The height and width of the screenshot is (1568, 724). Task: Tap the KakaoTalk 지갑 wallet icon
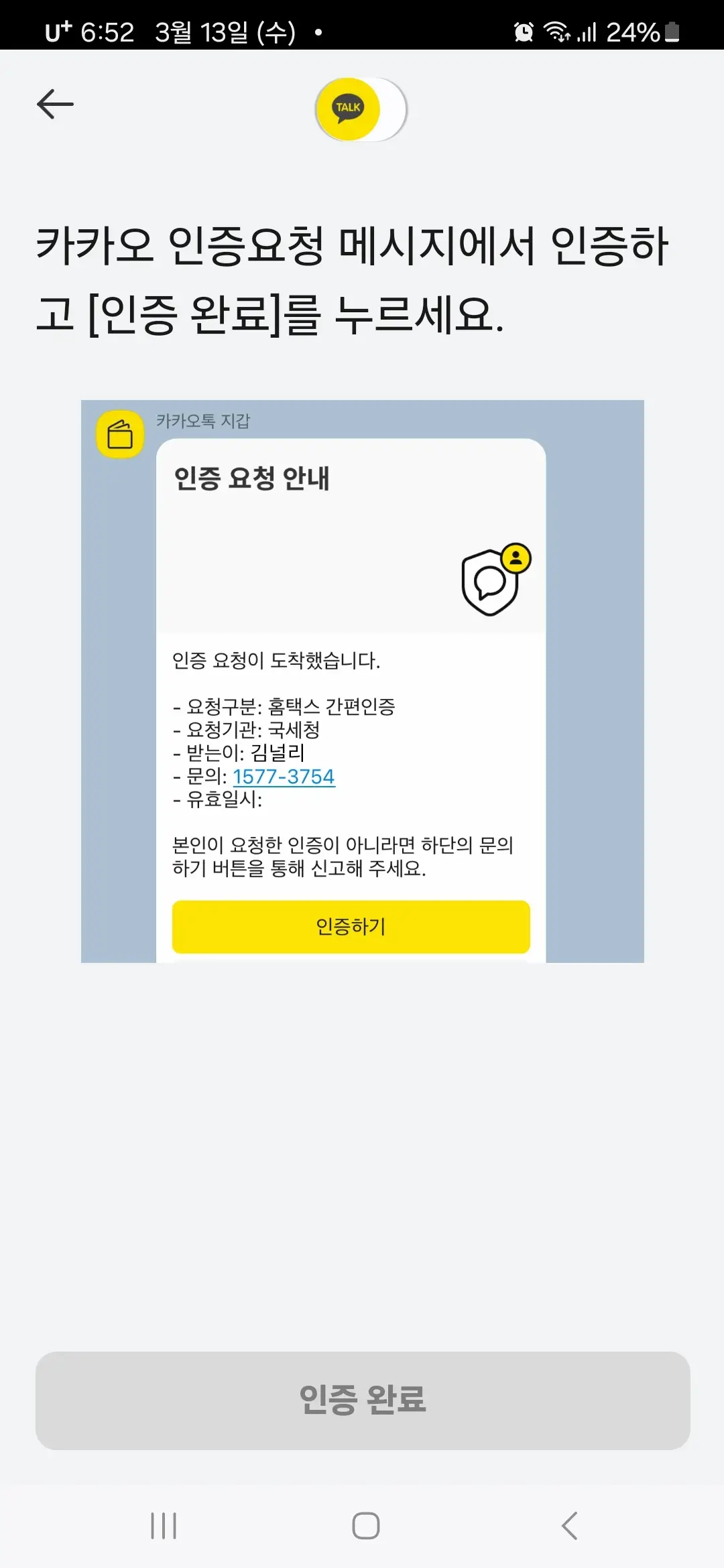[120, 434]
